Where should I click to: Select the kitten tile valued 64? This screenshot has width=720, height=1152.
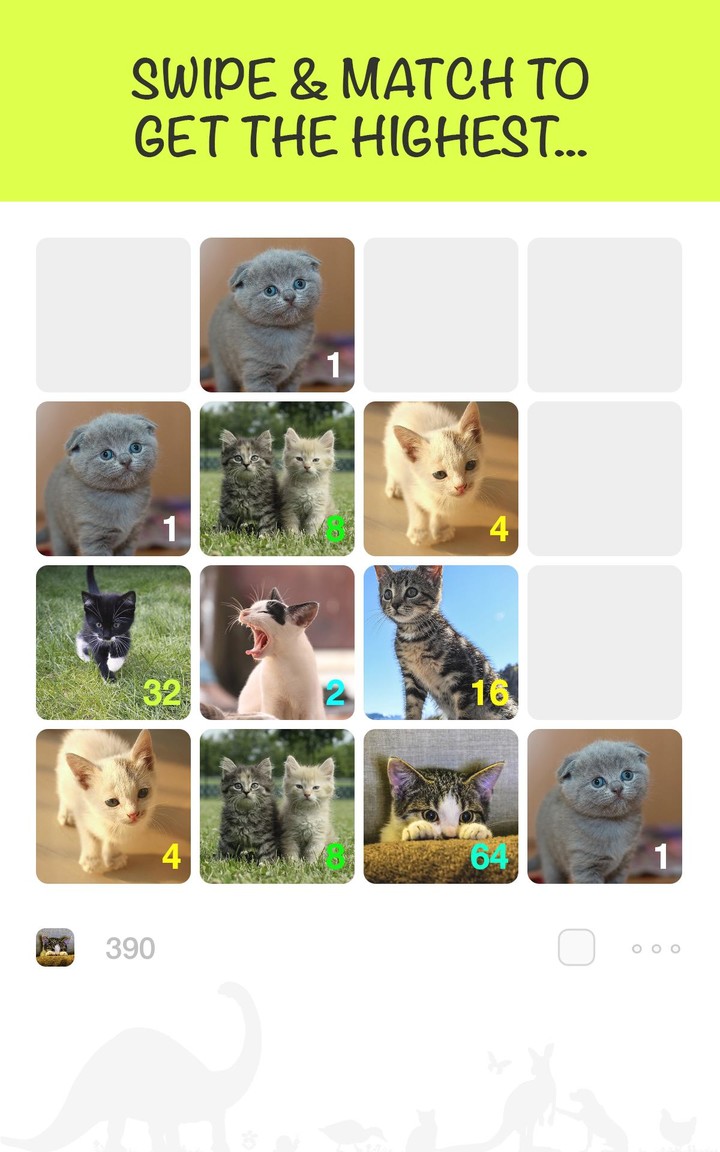pos(441,805)
